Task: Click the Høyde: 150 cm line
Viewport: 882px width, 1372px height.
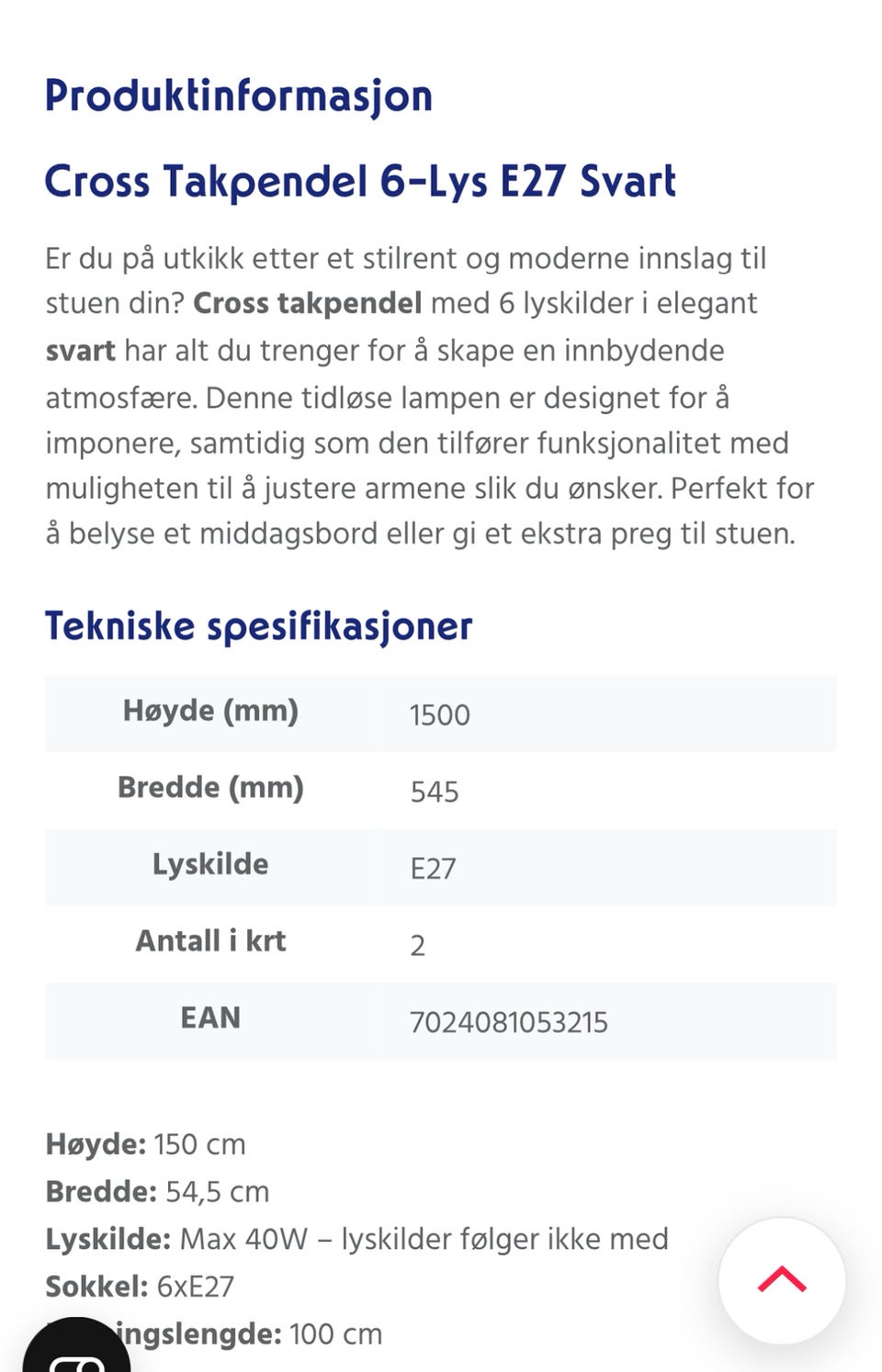Action: click(145, 1144)
